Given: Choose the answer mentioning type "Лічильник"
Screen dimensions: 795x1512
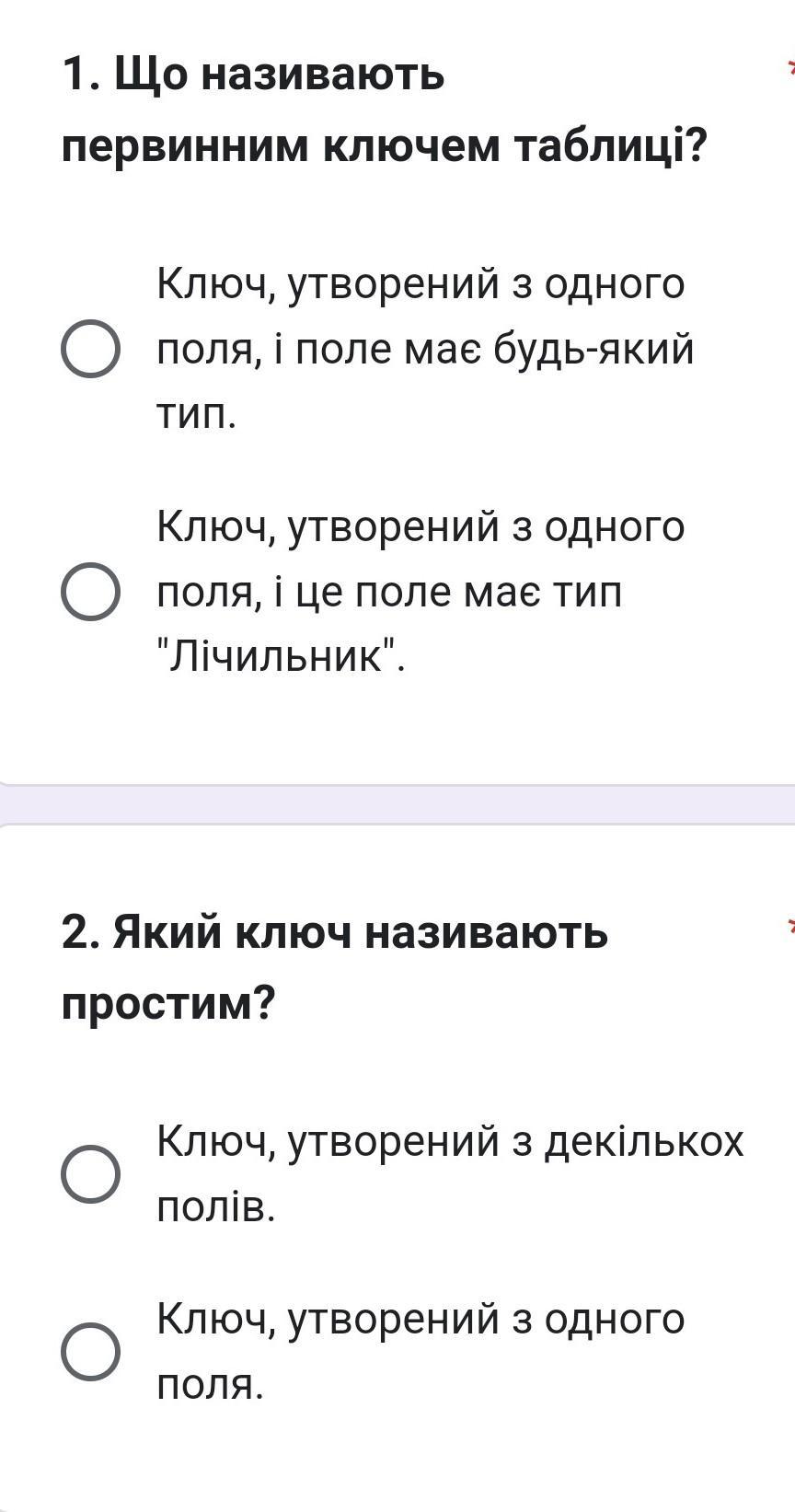Looking at the screenshot, I should click(90, 592).
